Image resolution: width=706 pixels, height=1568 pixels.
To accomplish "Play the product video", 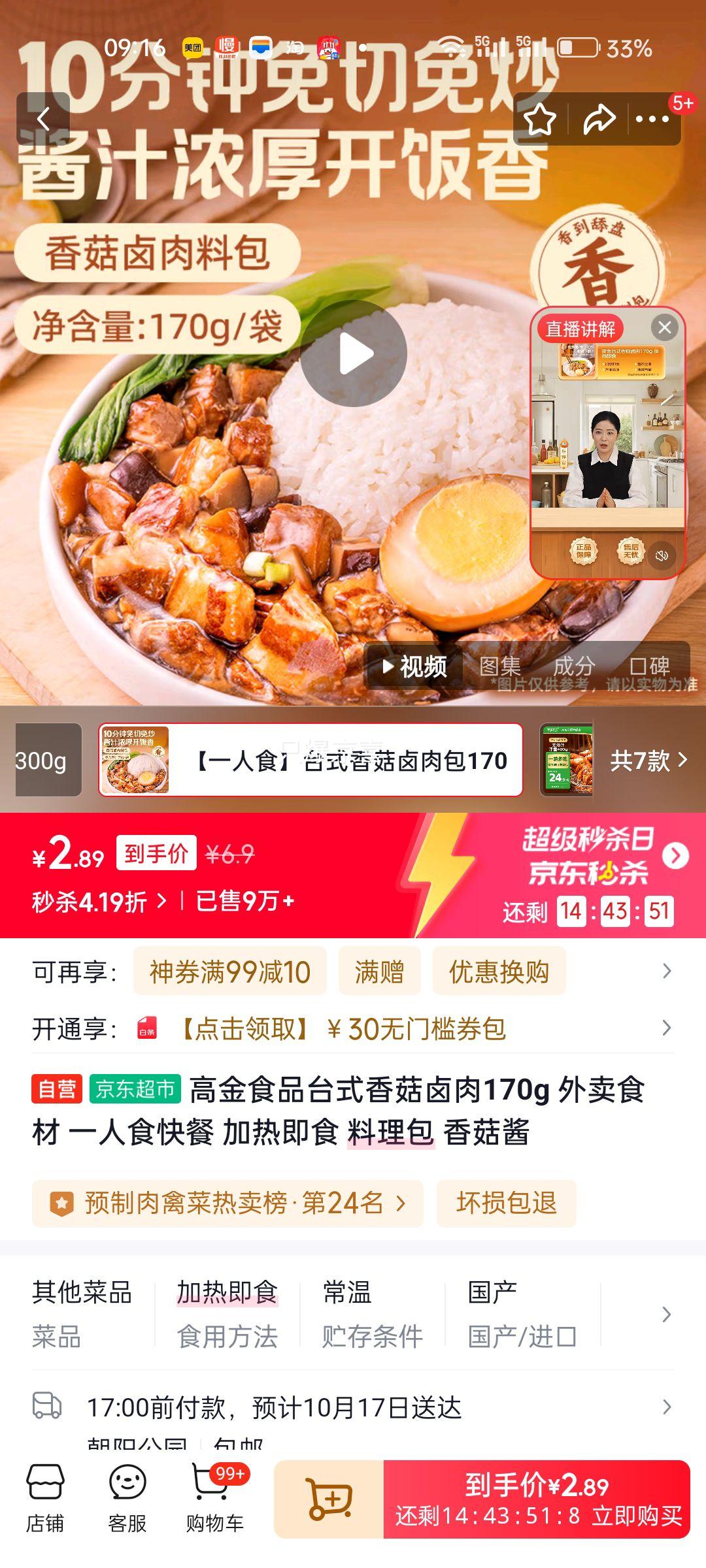I will (354, 353).
